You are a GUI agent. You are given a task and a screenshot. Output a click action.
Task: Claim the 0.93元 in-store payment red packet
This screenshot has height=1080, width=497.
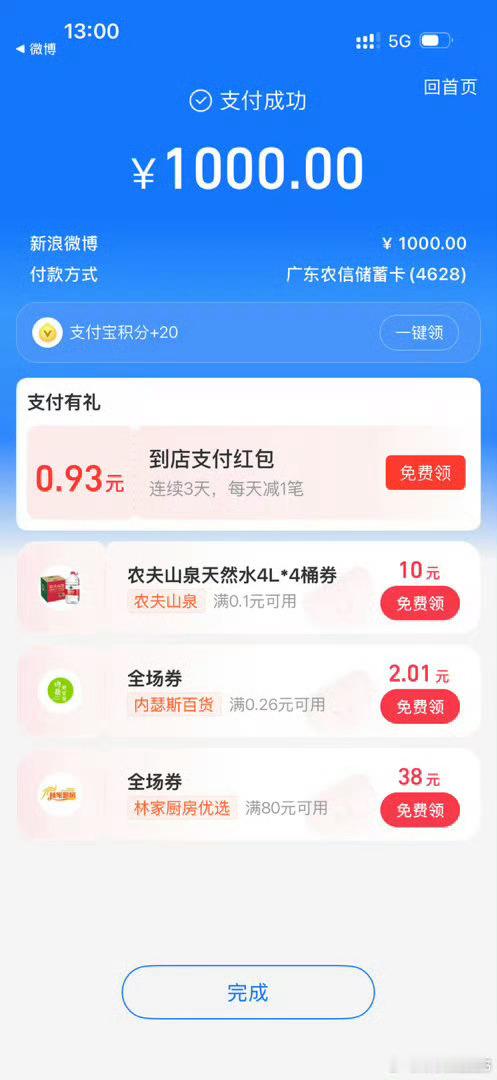[x=425, y=473]
